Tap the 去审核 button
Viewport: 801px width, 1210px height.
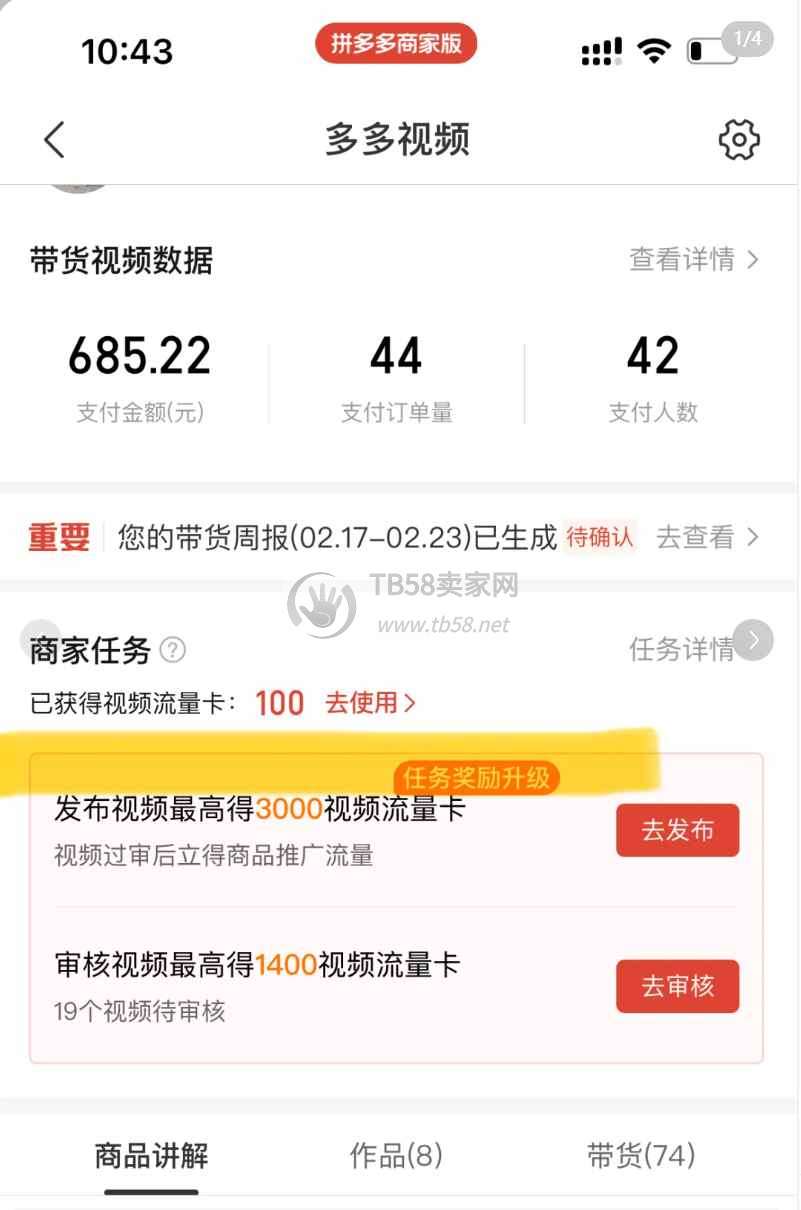(677, 986)
